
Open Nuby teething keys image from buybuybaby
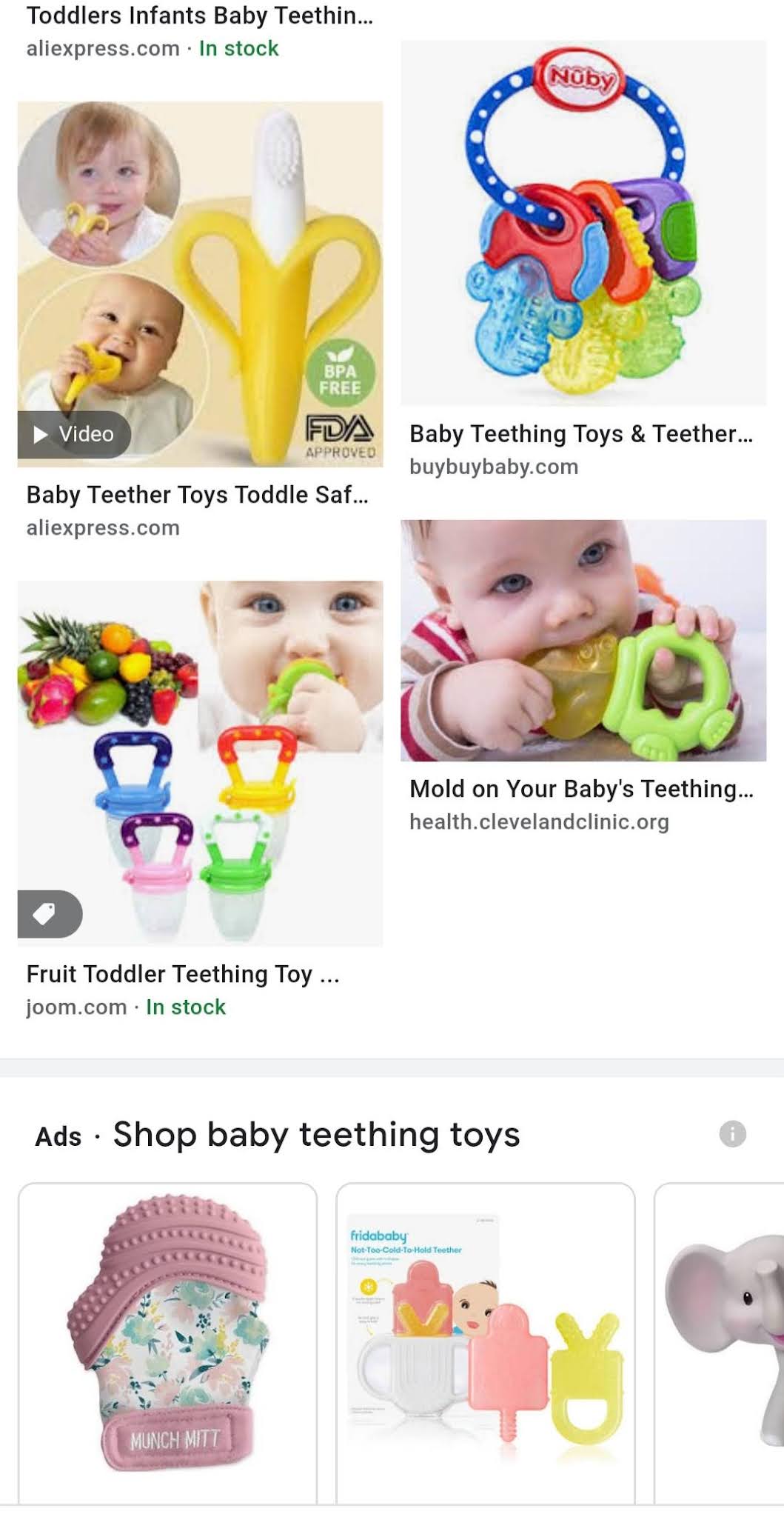583,222
